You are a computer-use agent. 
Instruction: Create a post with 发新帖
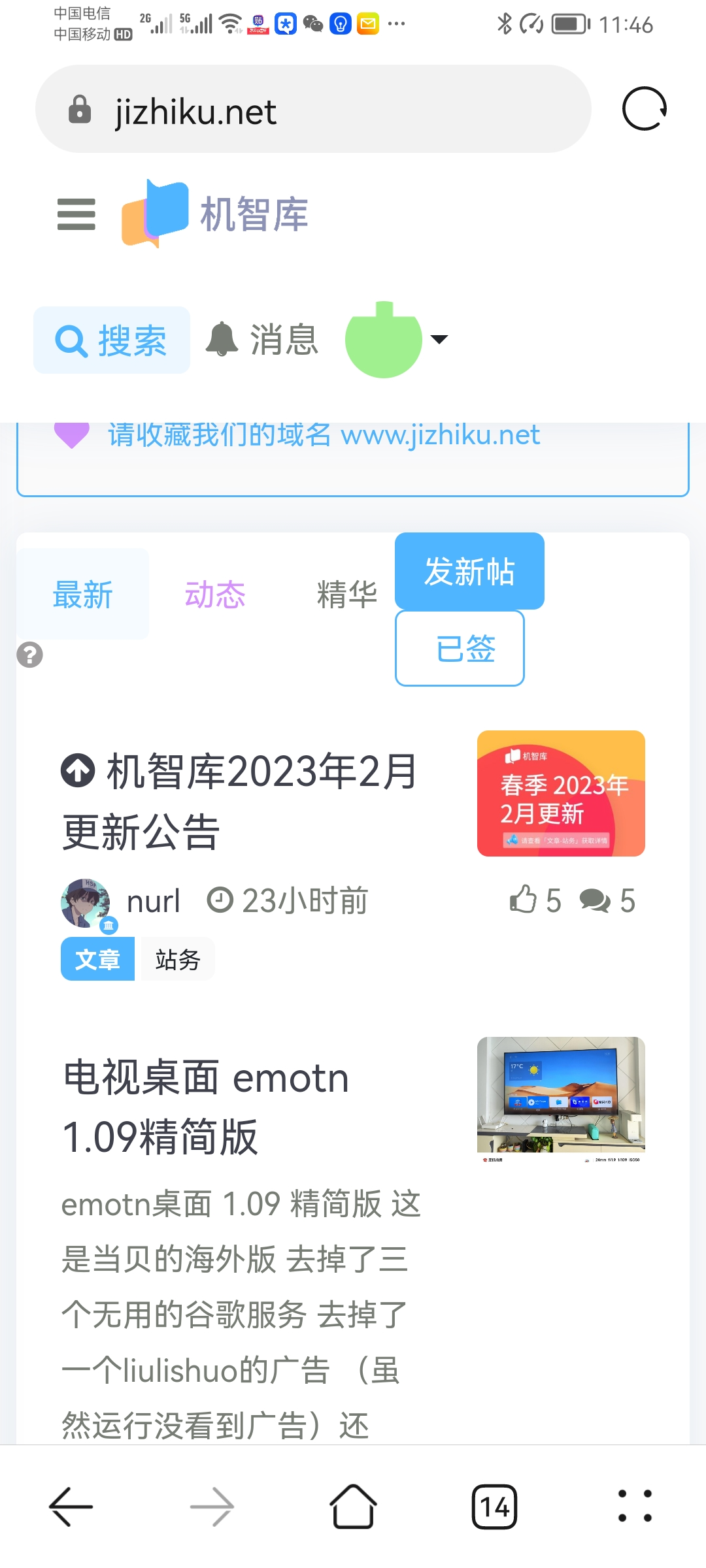pos(469,572)
